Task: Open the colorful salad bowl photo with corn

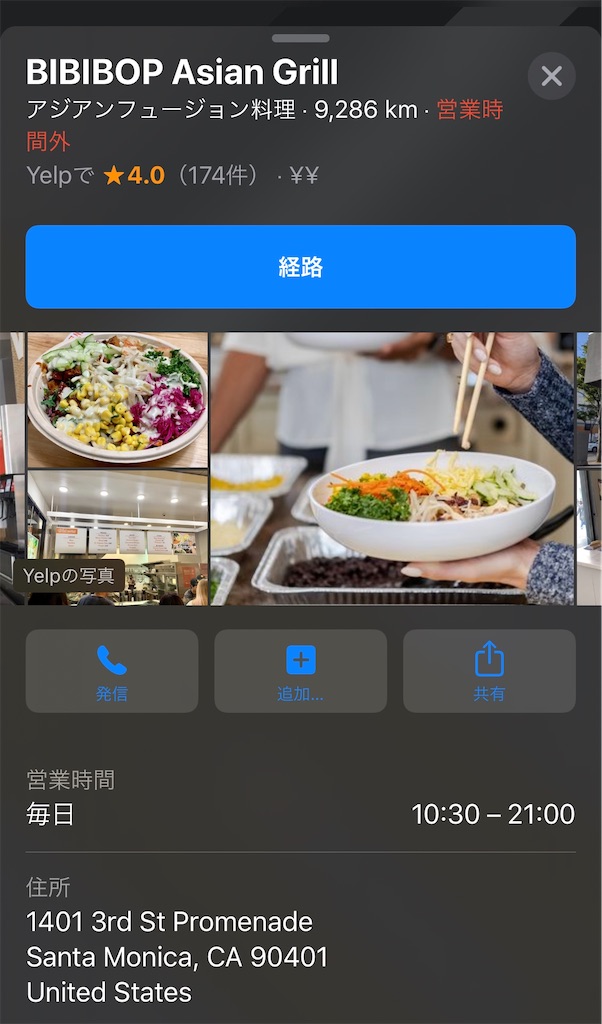Action: click(x=117, y=399)
